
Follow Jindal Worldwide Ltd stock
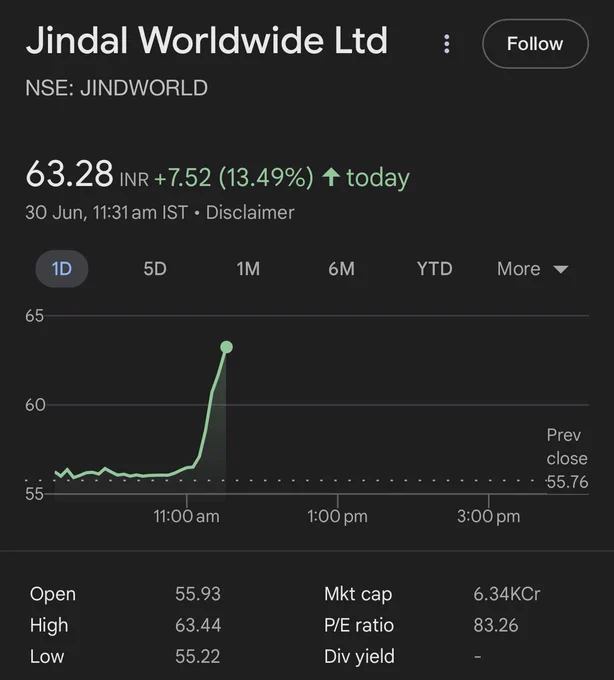point(535,44)
